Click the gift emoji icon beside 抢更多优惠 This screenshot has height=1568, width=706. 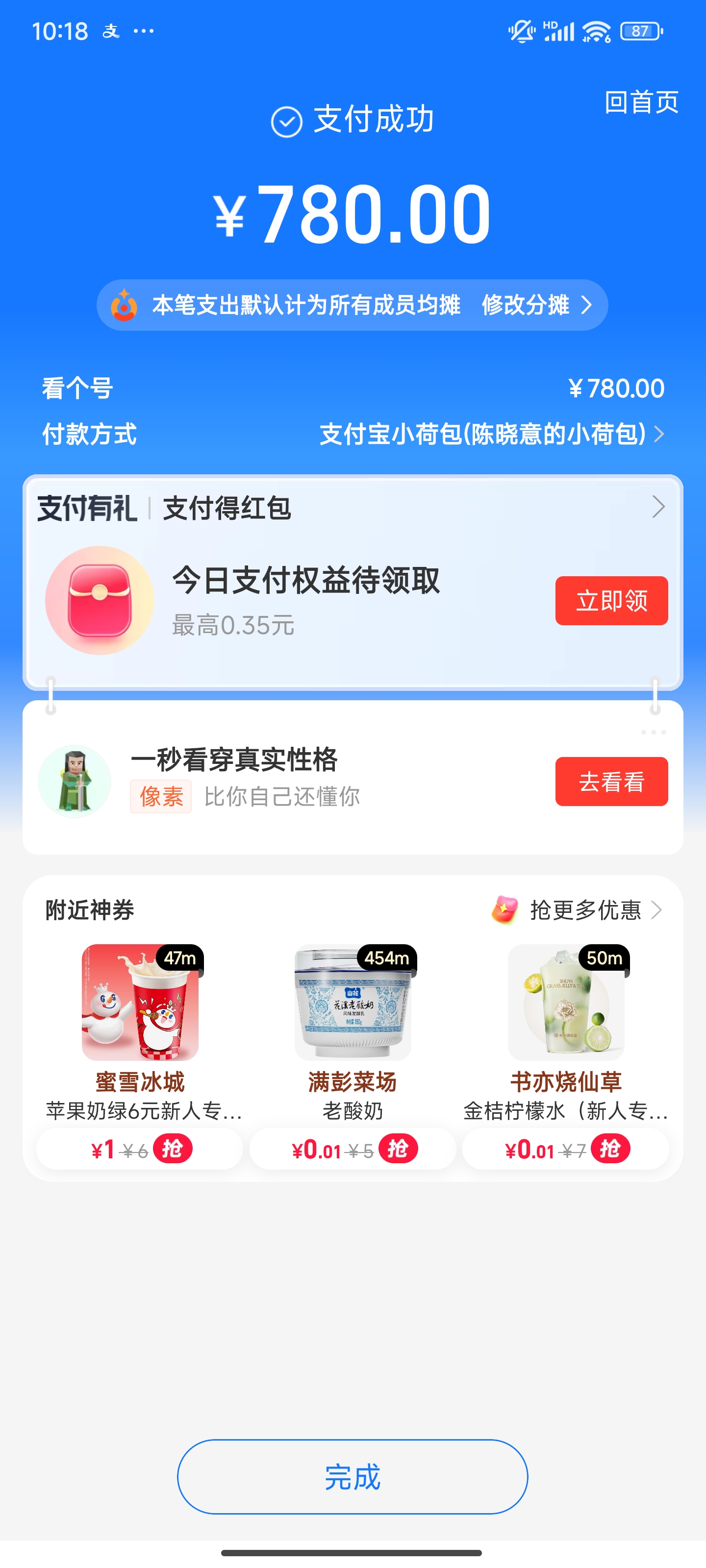(504, 910)
